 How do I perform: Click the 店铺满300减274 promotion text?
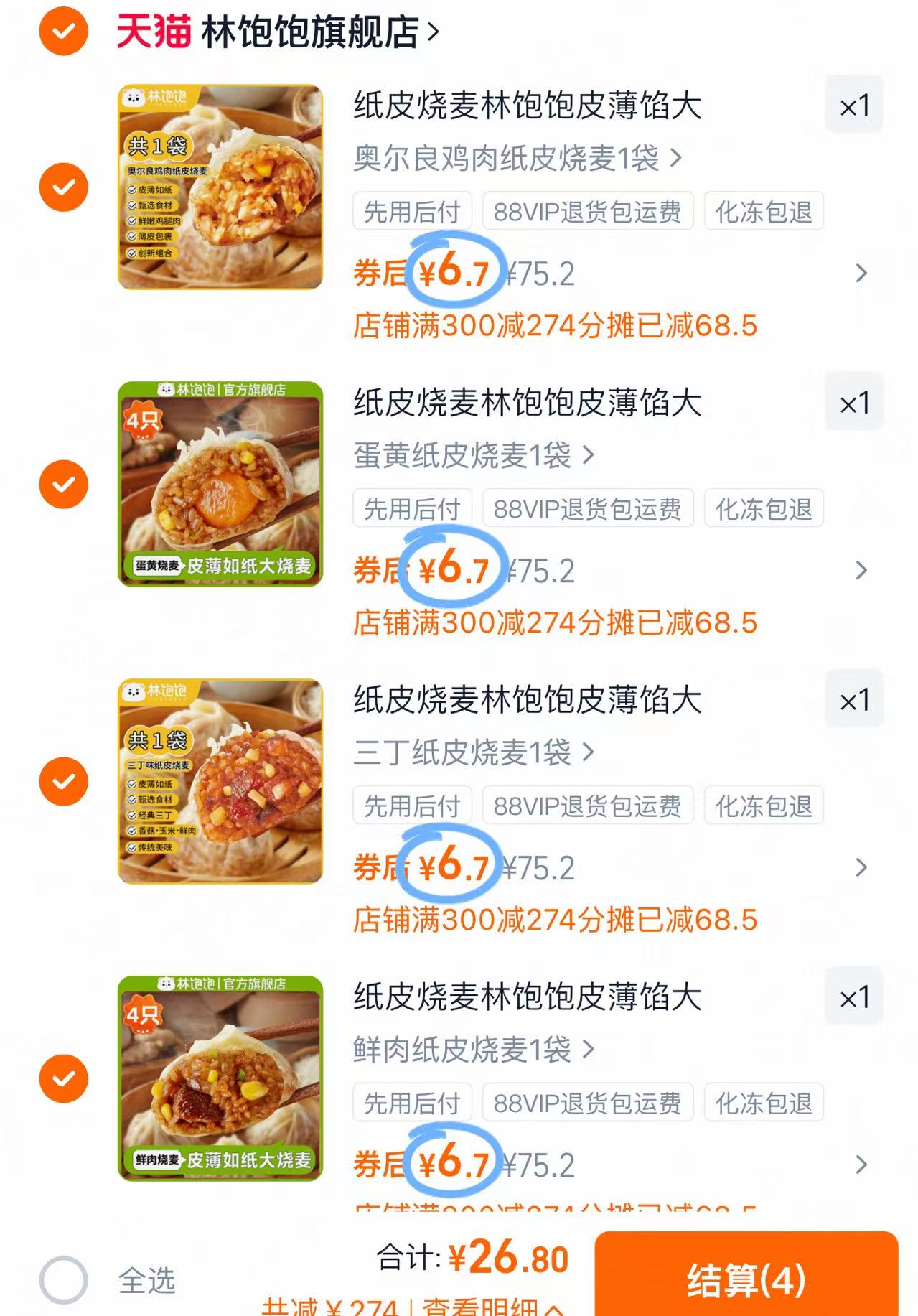point(556,325)
